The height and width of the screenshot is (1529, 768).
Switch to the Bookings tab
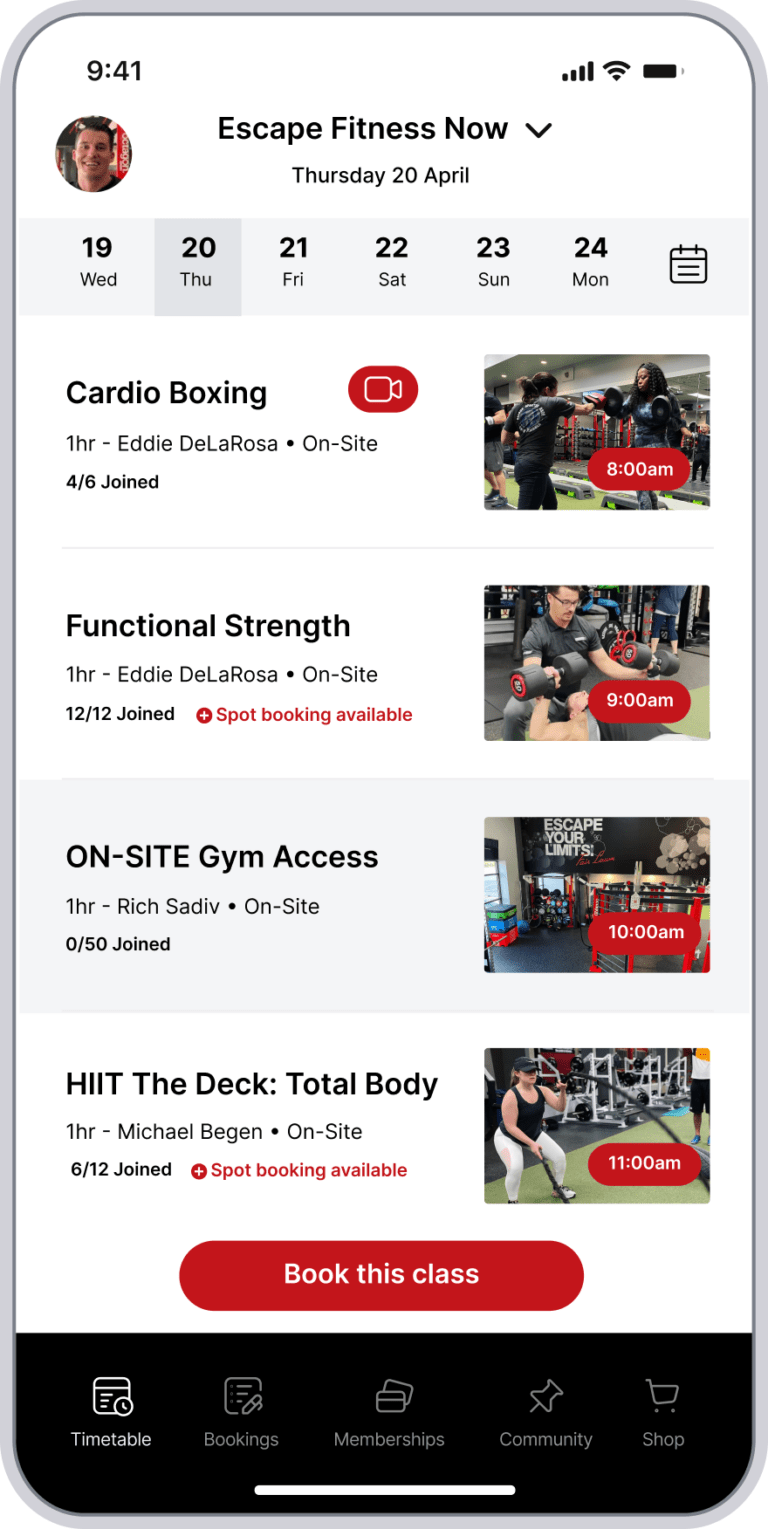click(241, 1412)
